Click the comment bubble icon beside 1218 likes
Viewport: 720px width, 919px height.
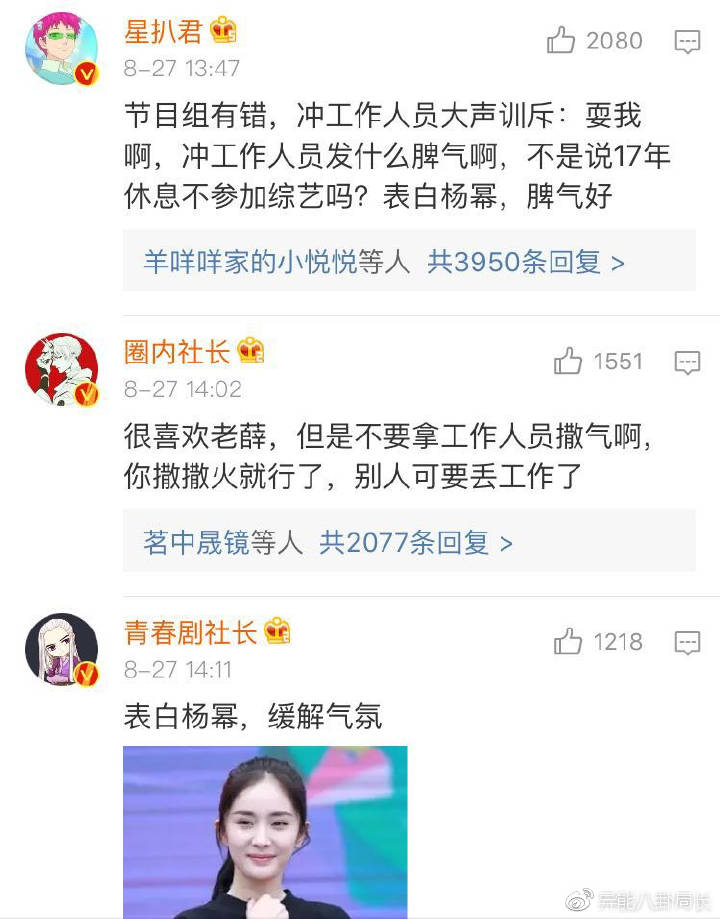686,641
